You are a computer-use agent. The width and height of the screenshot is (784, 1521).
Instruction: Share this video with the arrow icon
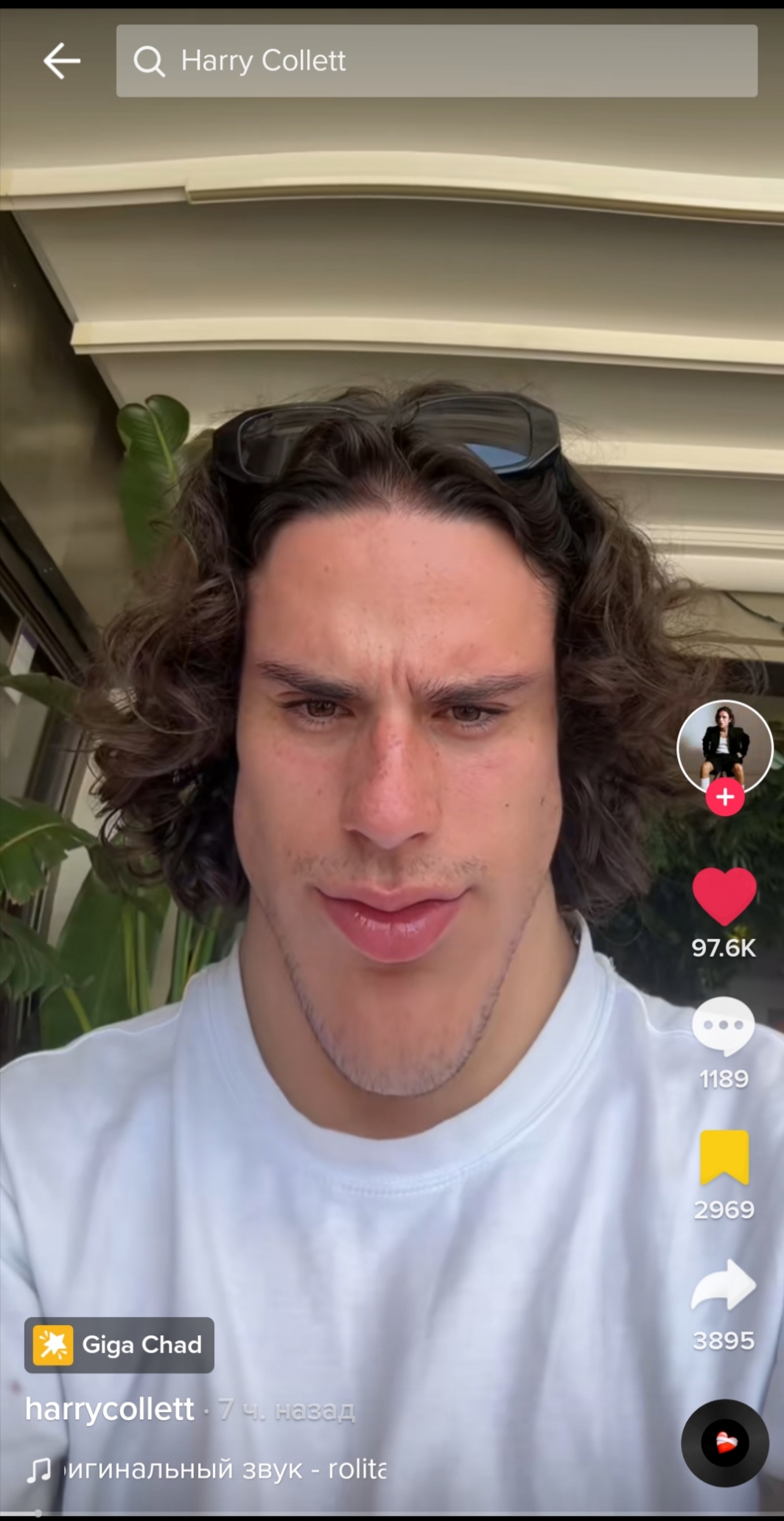tap(724, 1285)
